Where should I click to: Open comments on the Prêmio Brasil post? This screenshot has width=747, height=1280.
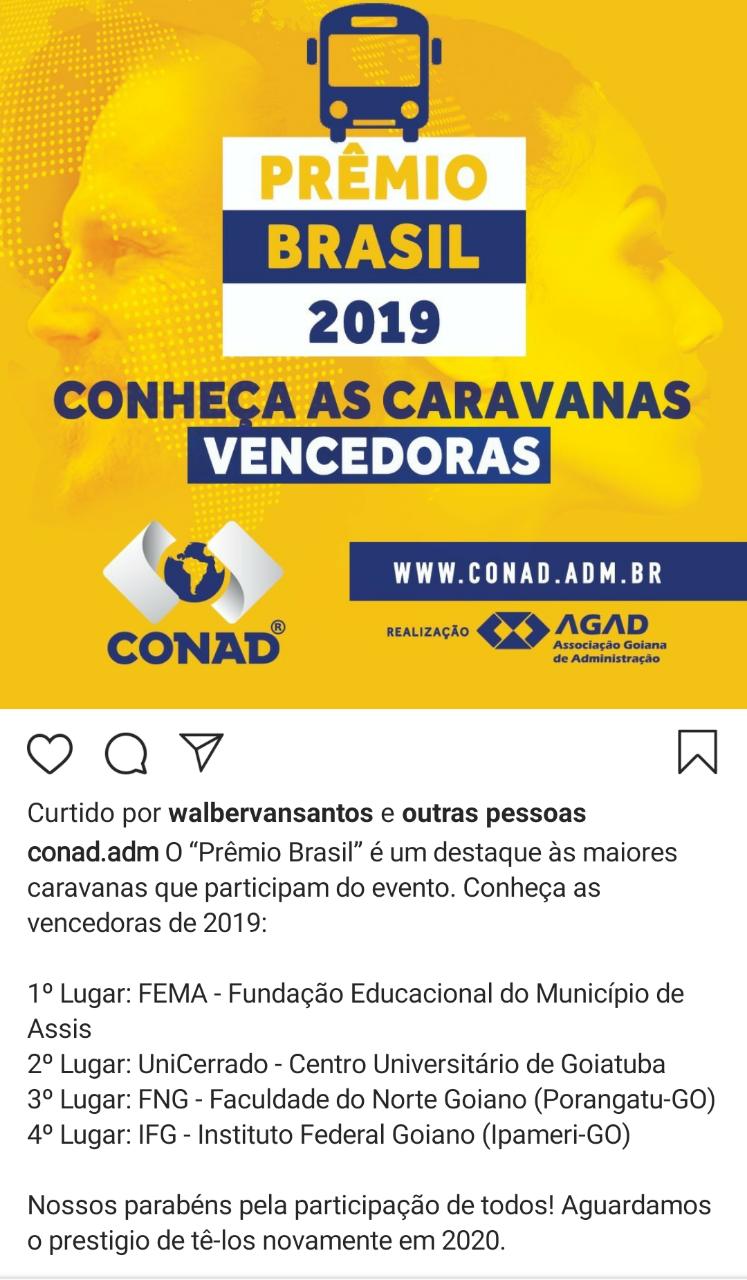[x=126, y=753]
